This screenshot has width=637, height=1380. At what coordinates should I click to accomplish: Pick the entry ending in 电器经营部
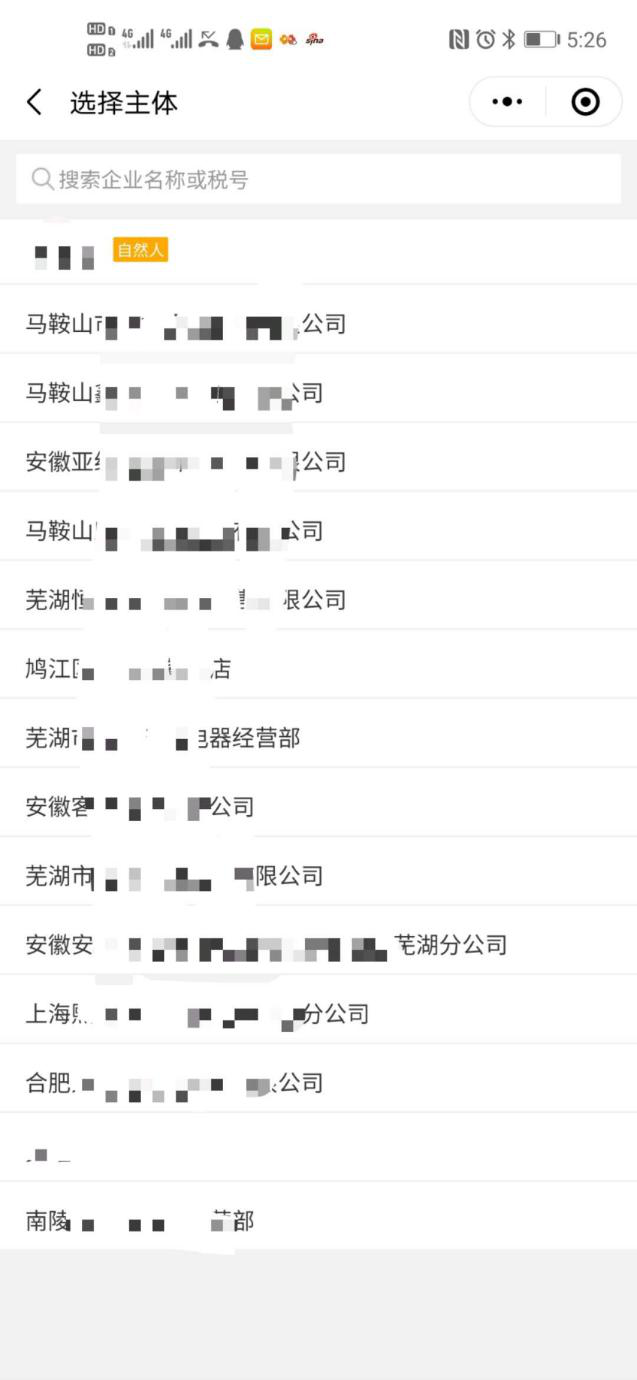[x=318, y=738]
